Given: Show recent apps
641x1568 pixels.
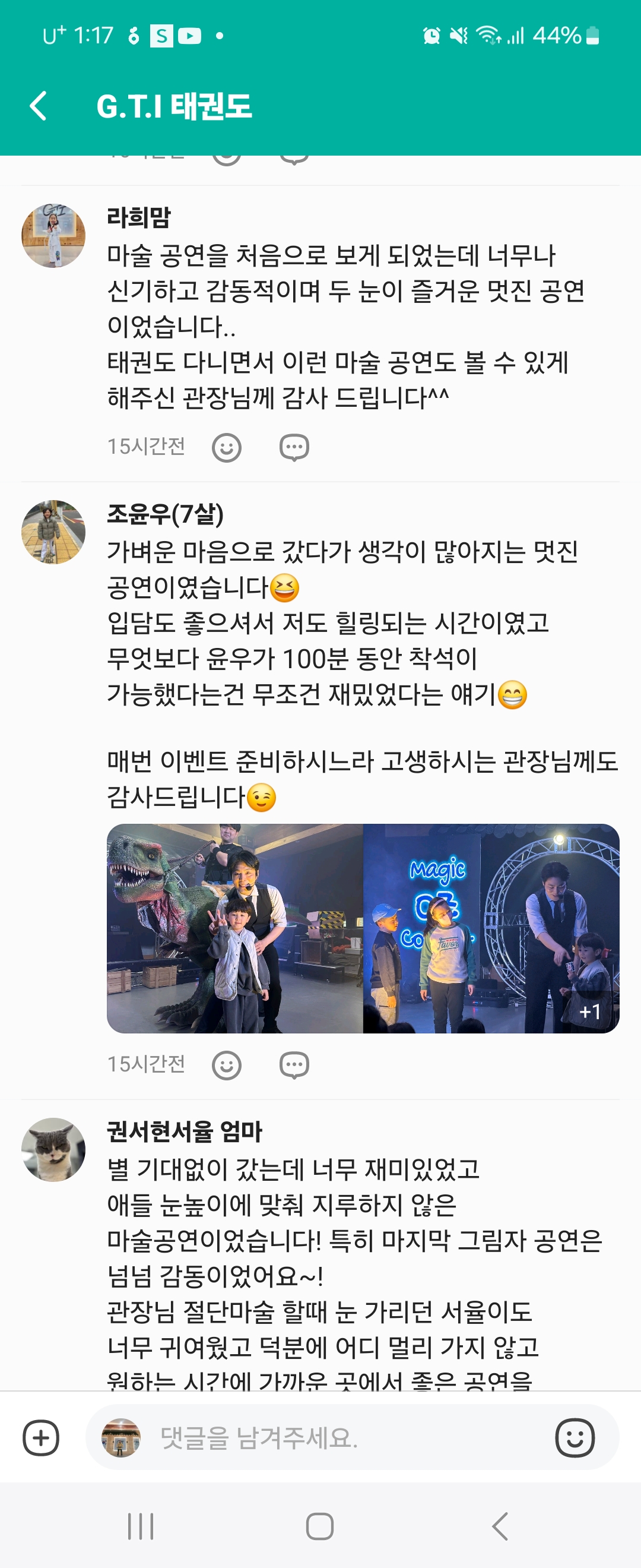Looking at the screenshot, I should point(141,1526).
